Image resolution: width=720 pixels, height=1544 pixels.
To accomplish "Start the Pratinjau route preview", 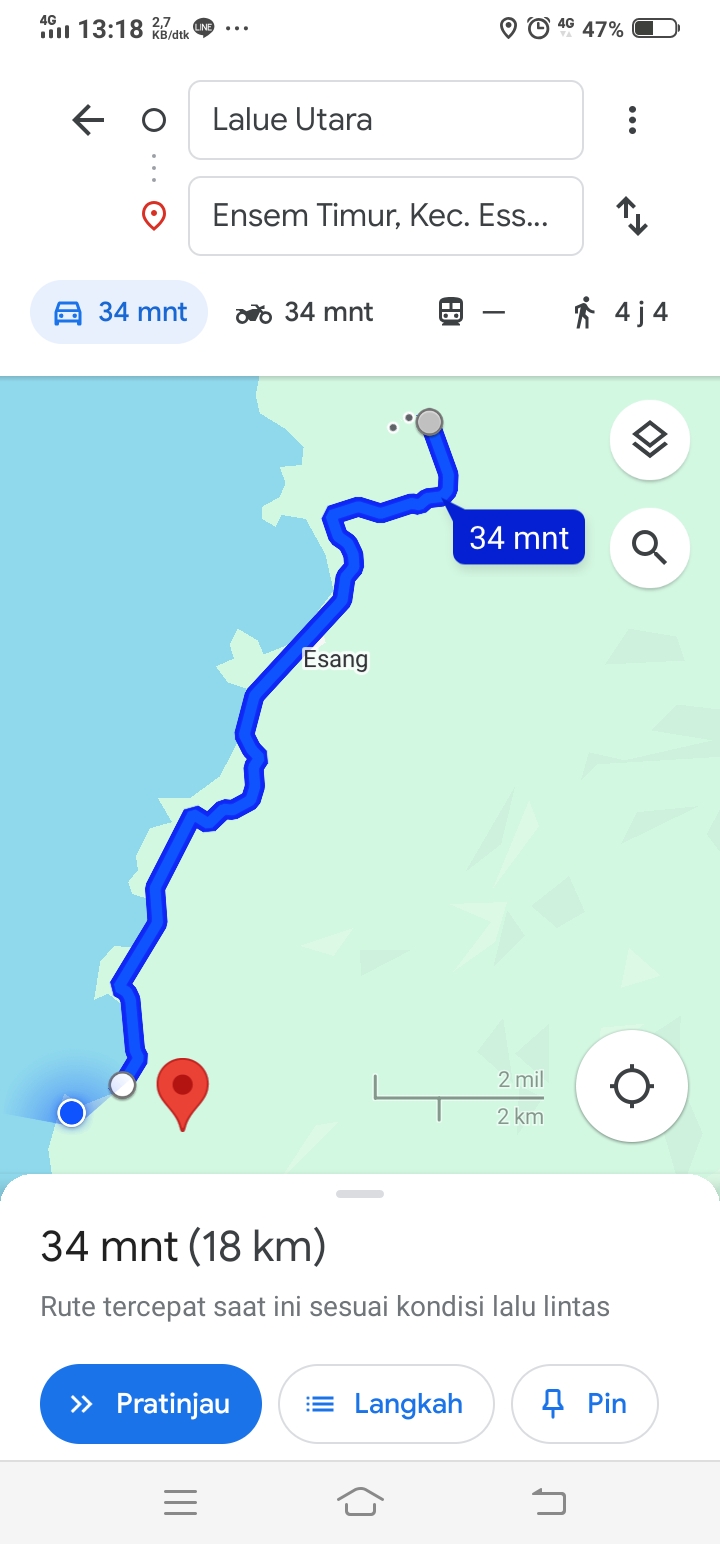I will click(151, 1403).
